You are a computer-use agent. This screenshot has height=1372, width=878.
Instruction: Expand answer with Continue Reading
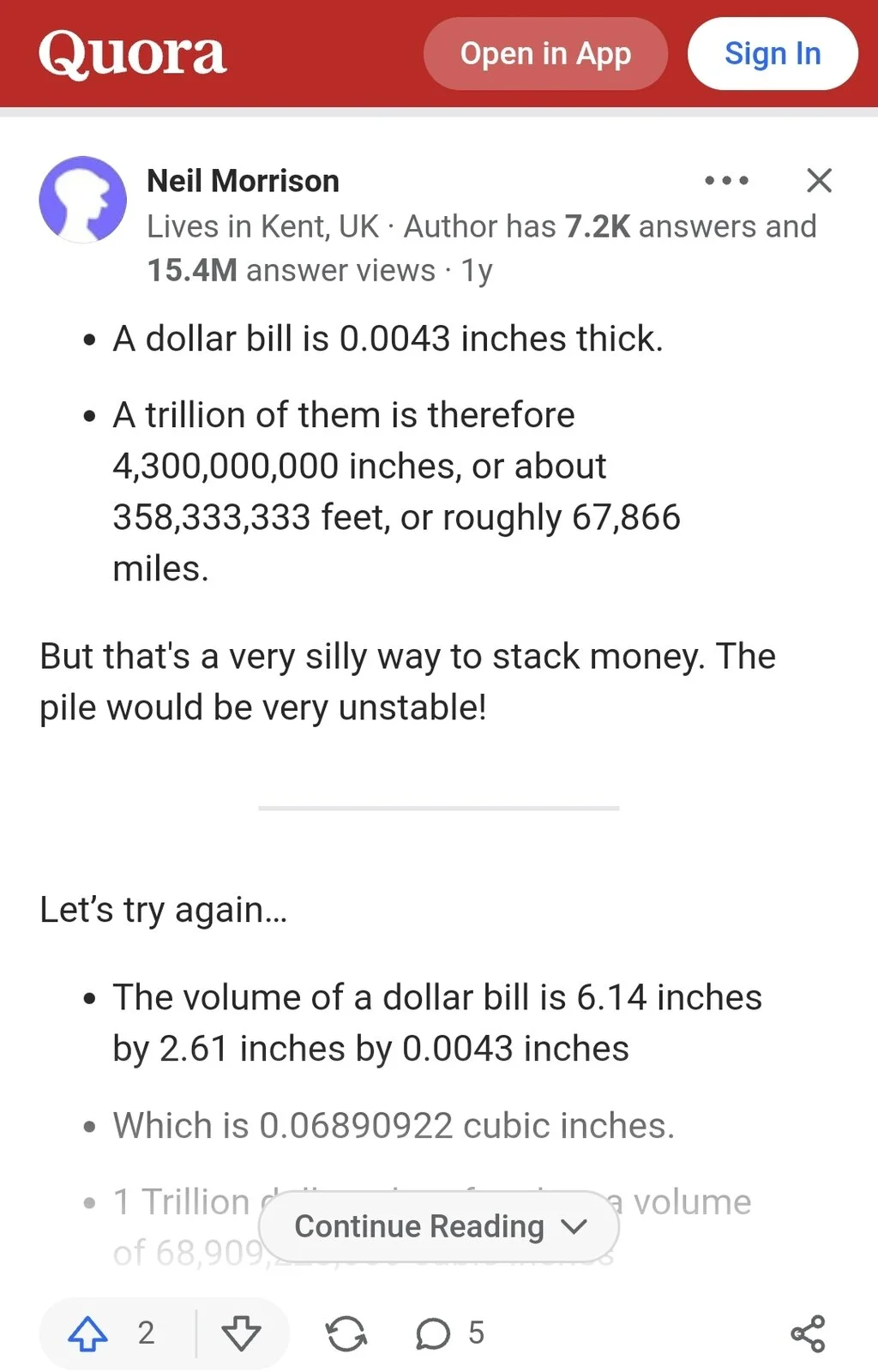point(438,1226)
